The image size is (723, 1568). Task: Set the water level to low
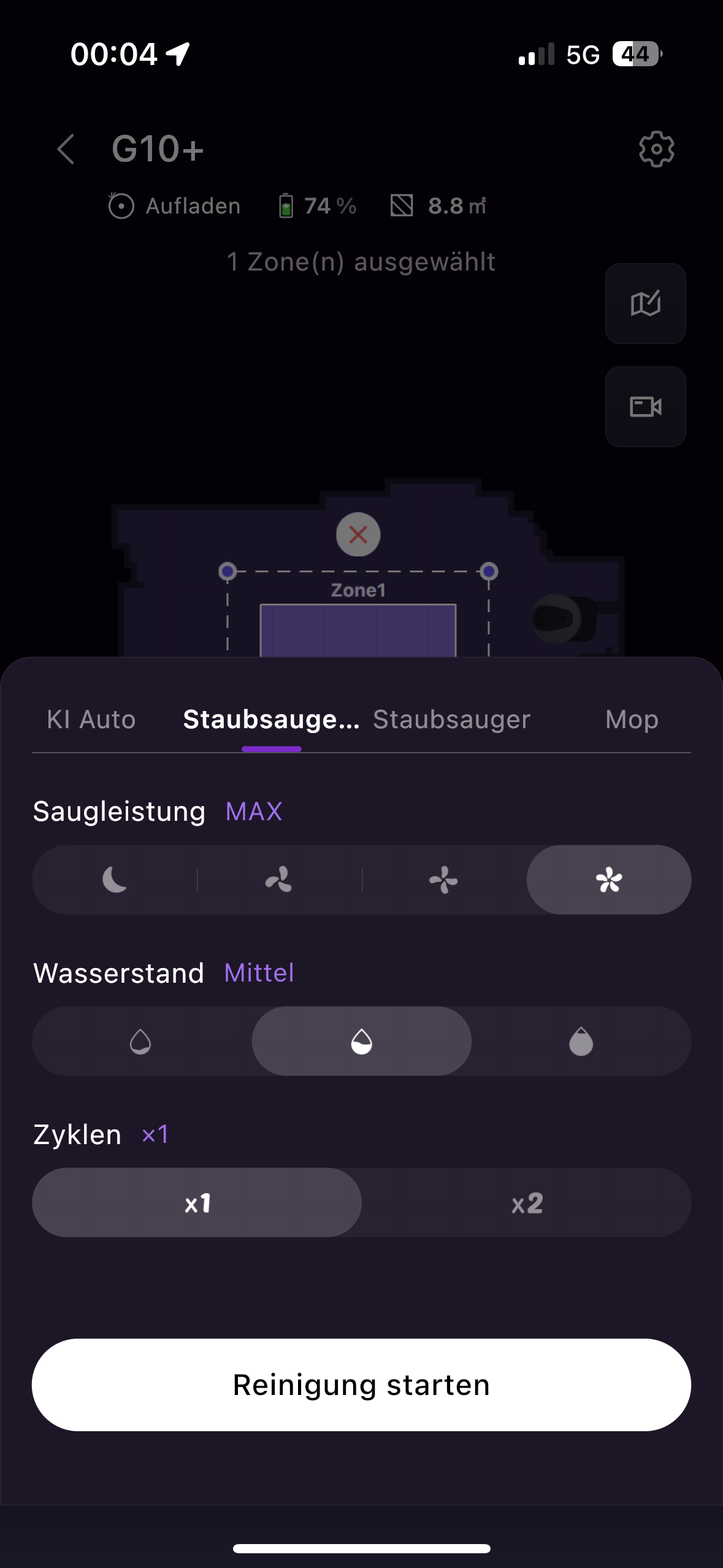tap(141, 1041)
